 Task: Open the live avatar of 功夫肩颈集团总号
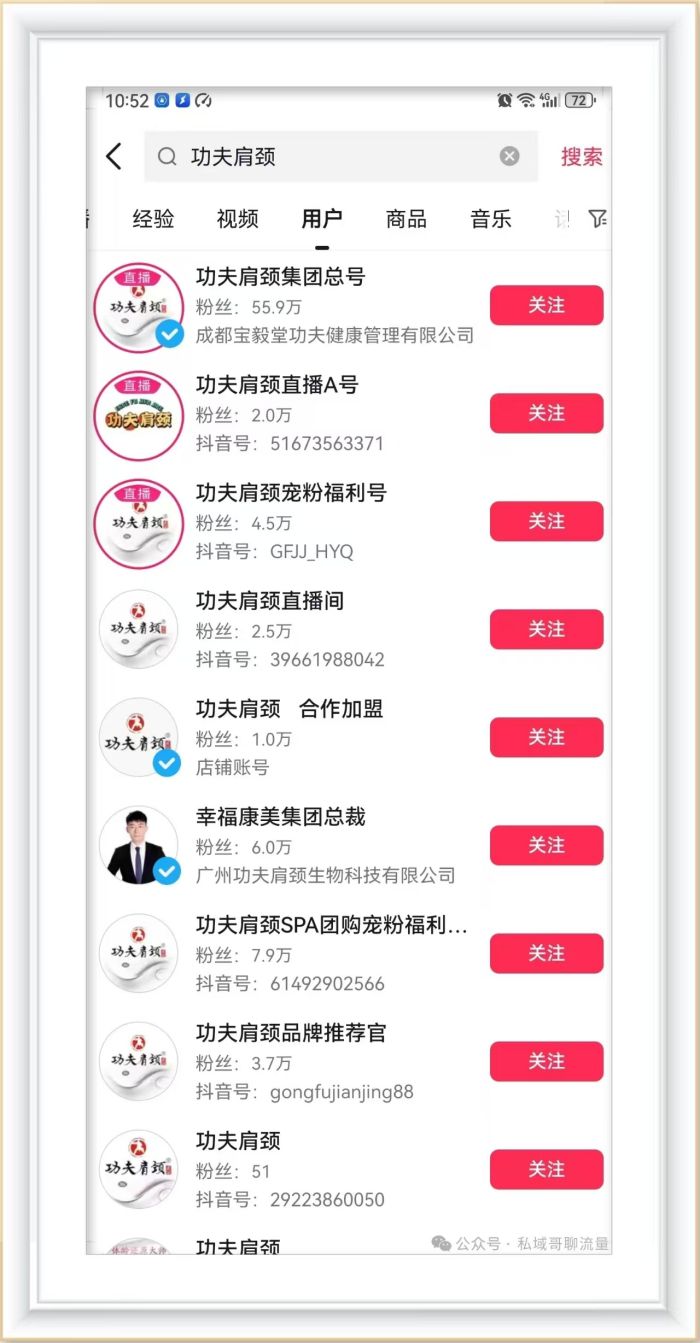(139, 306)
